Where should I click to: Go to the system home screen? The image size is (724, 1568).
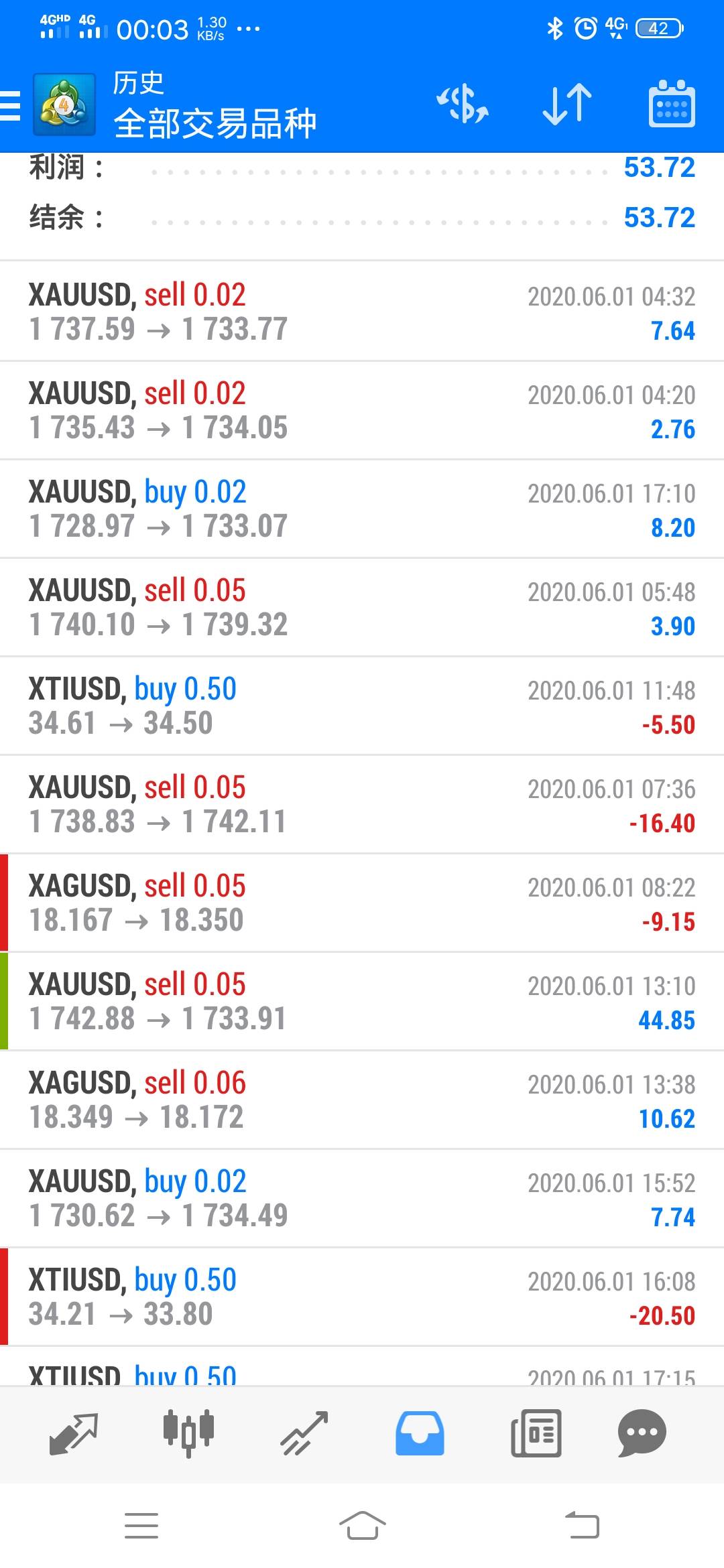point(362,1526)
